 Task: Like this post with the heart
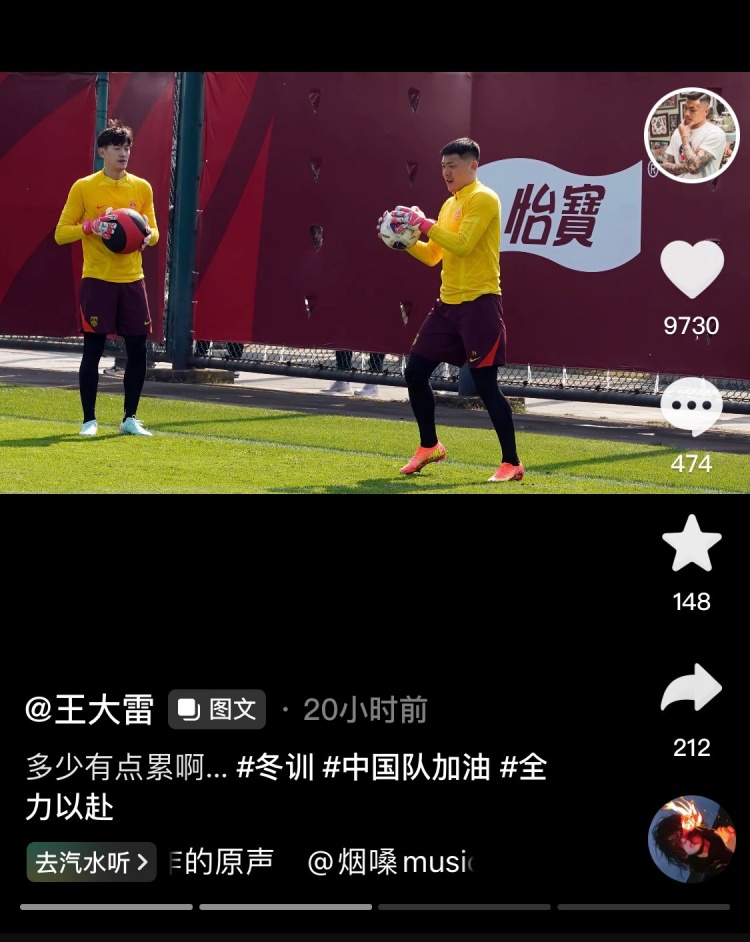click(x=691, y=269)
